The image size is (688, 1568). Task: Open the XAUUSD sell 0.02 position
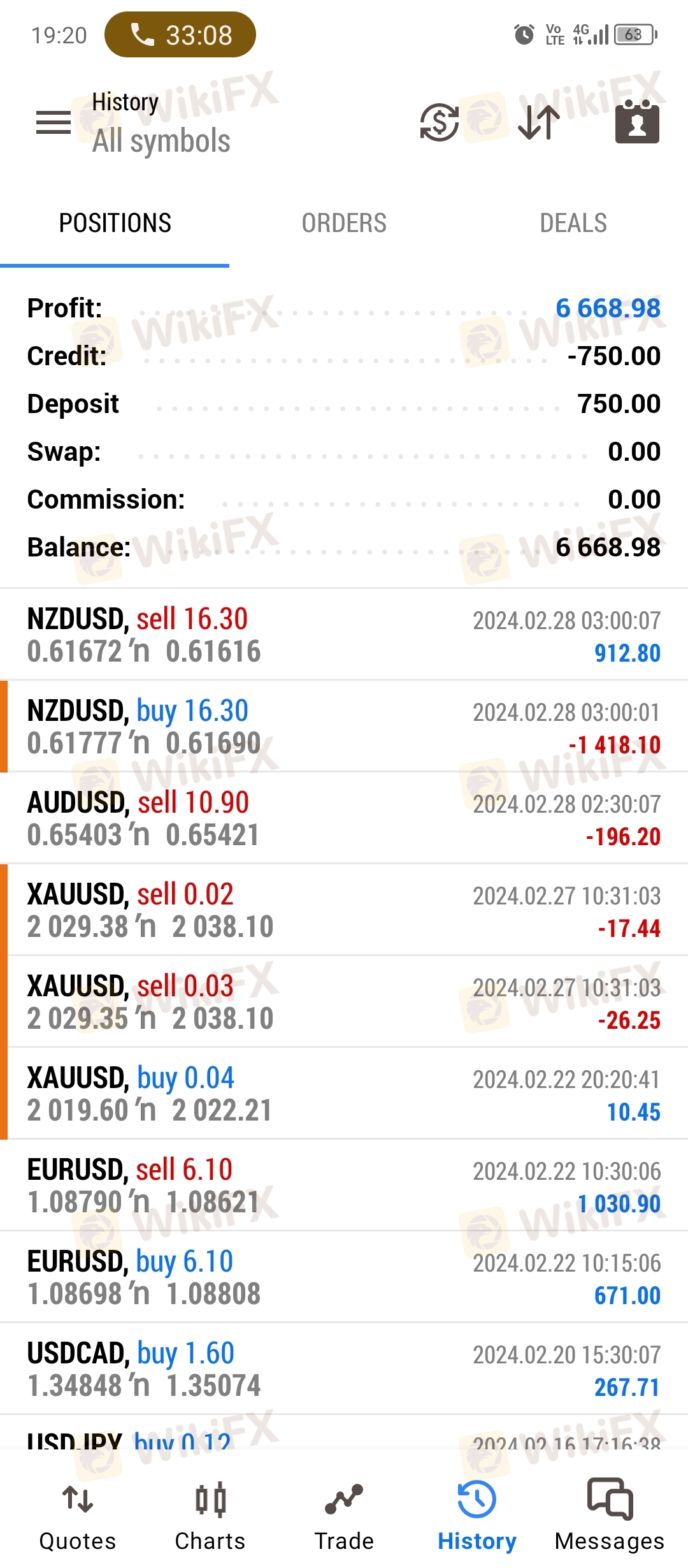point(344,910)
